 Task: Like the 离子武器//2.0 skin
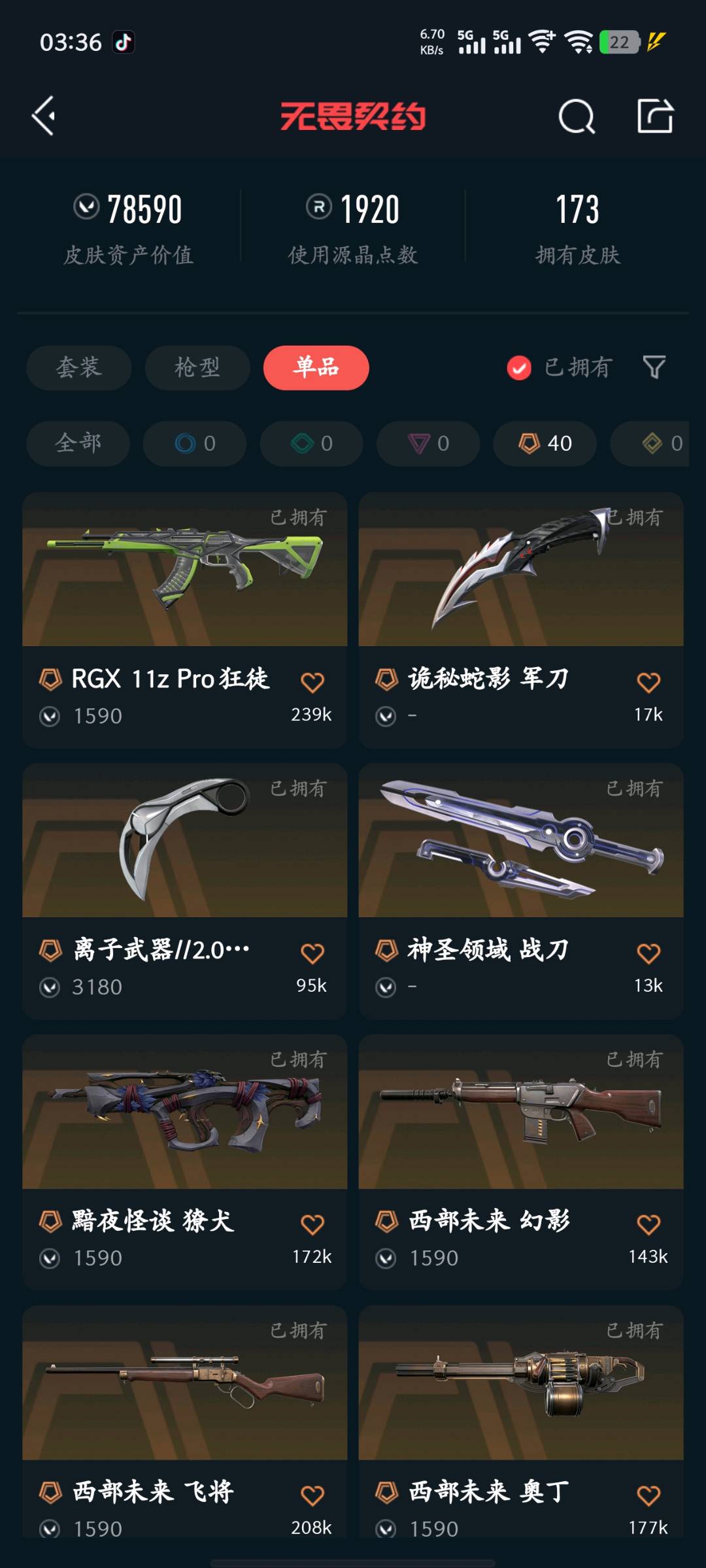(312, 953)
